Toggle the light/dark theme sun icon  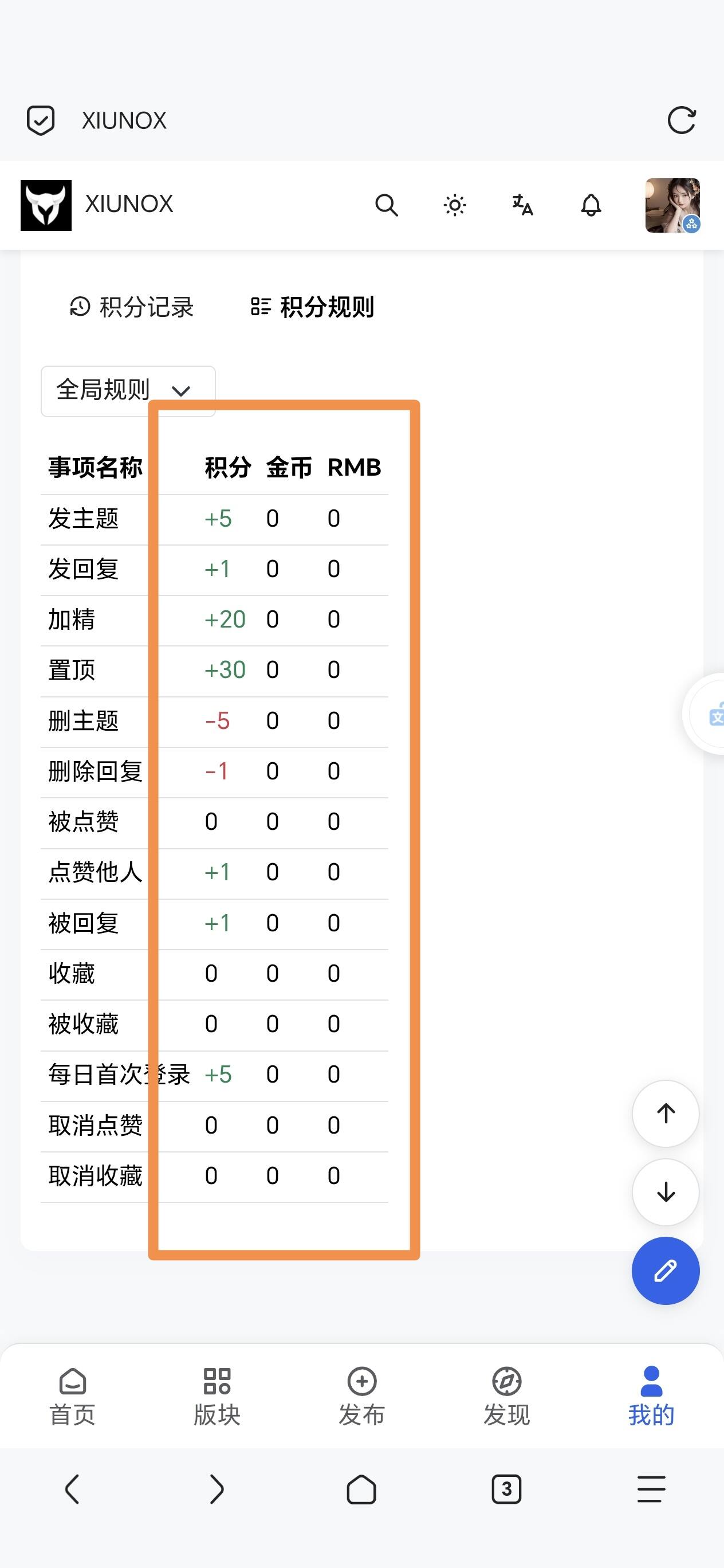(x=454, y=205)
